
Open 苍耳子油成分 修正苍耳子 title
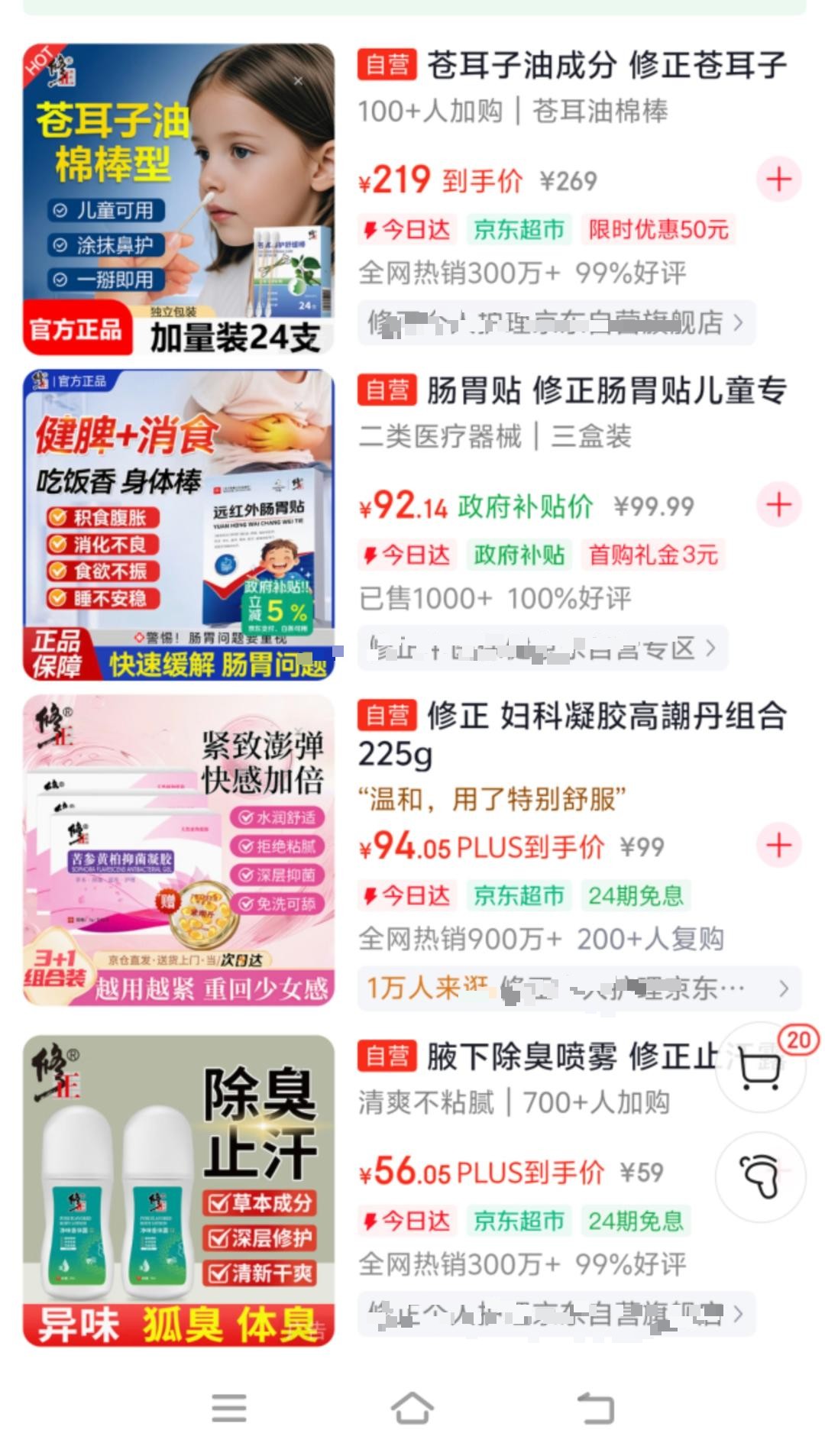pos(607,66)
